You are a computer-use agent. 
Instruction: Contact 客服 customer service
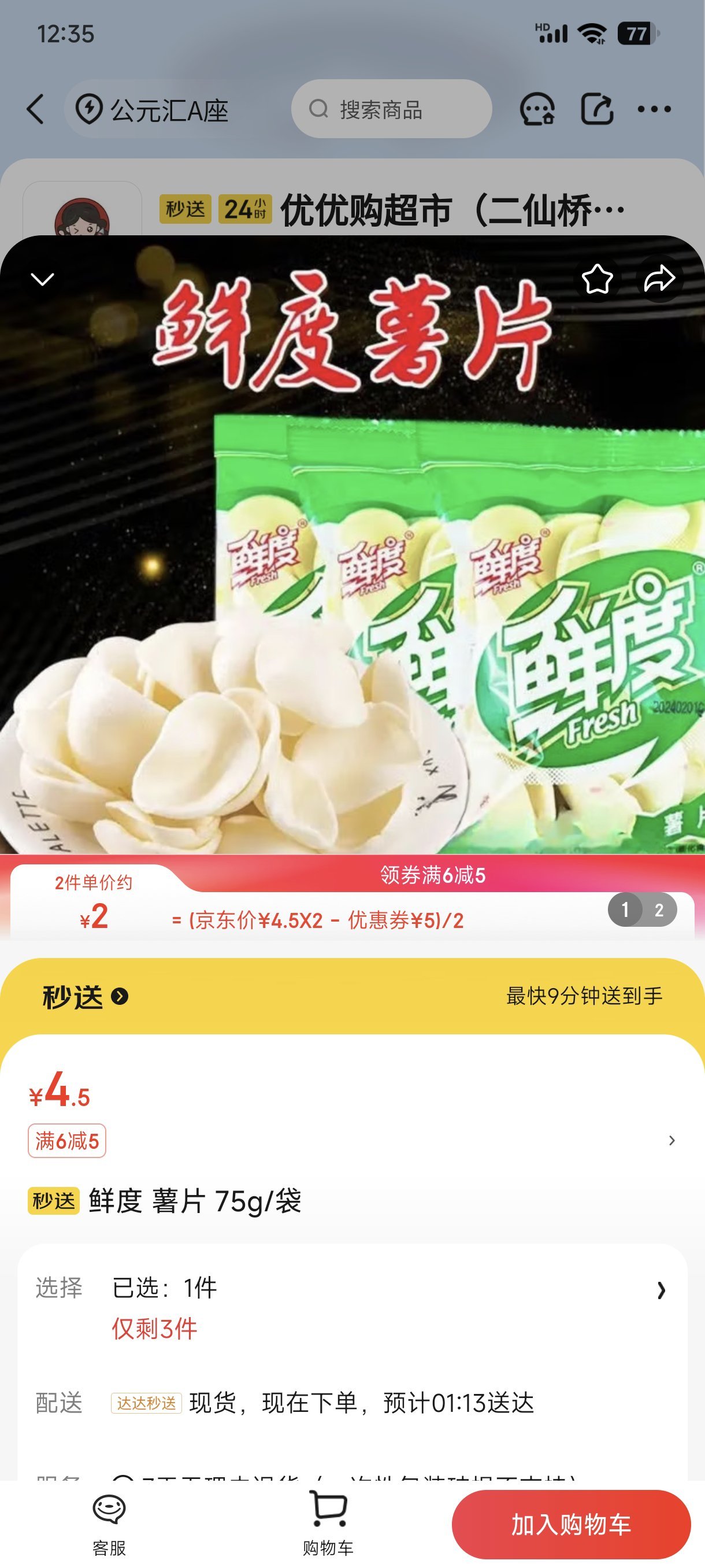[109, 1524]
